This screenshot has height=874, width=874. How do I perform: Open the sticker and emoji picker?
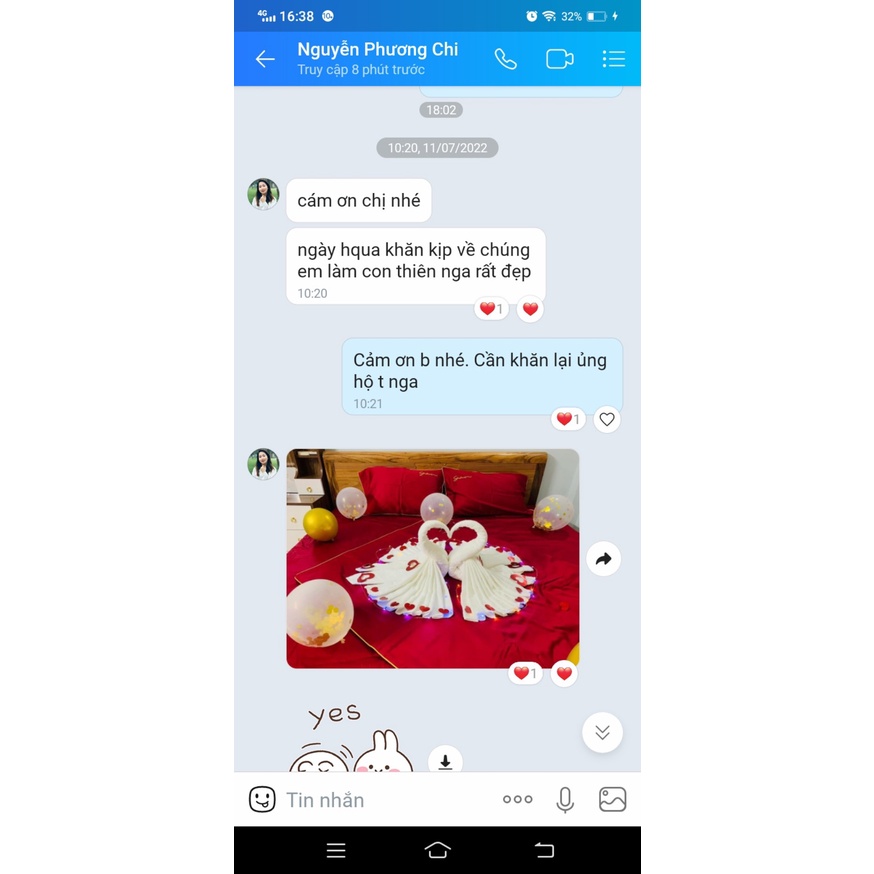click(x=262, y=799)
